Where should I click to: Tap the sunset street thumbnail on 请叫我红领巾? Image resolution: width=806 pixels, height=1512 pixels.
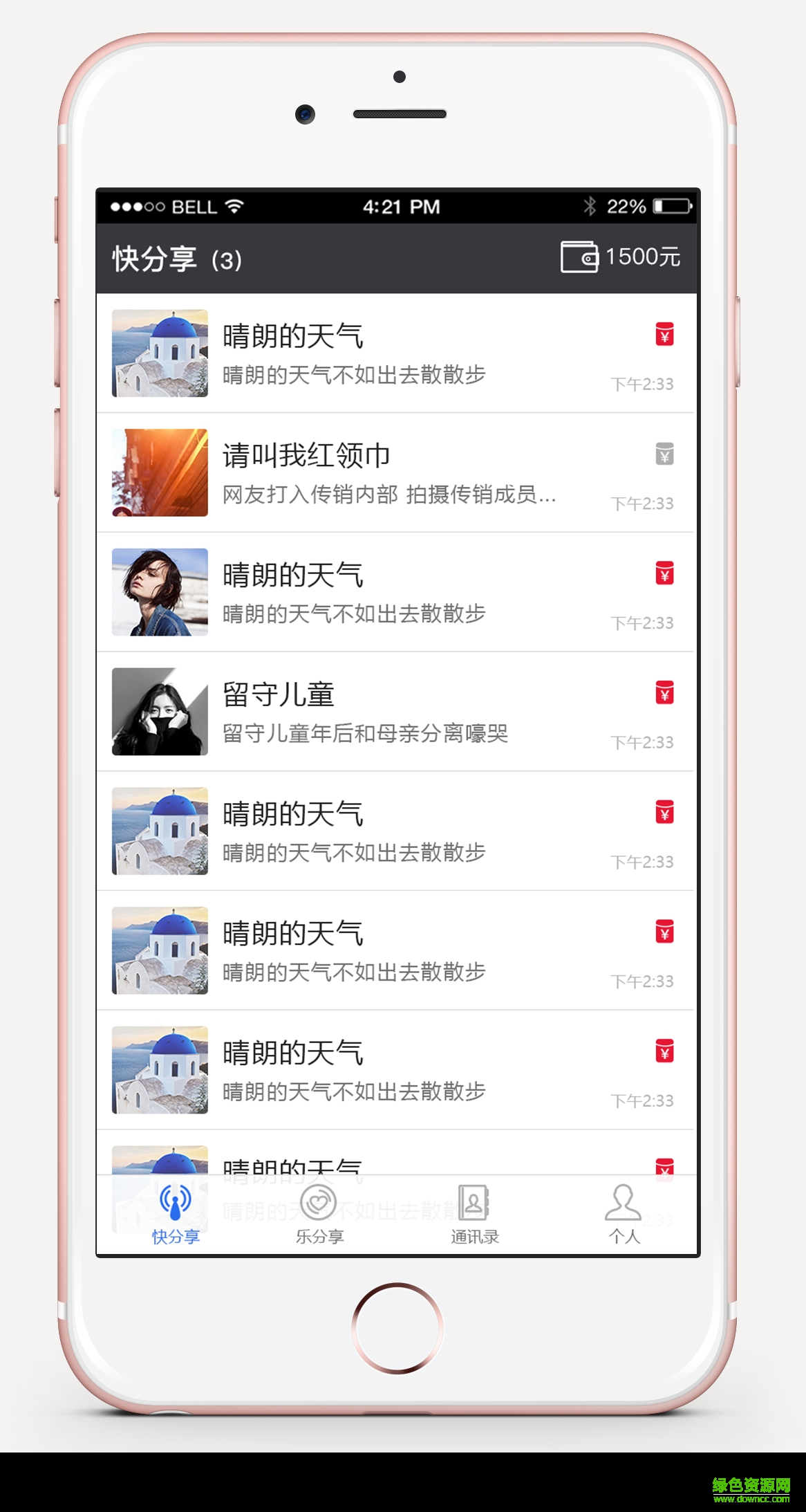click(x=158, y=472)
